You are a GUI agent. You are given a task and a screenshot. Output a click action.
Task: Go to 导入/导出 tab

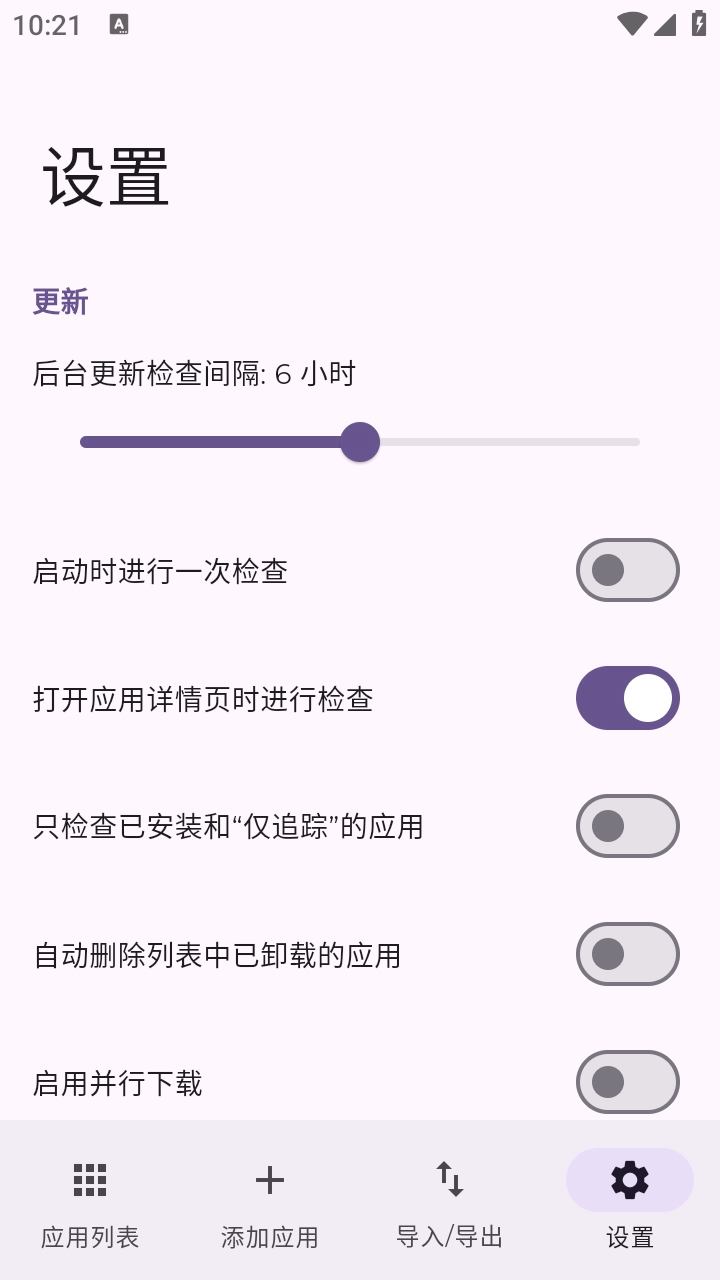tap(450, 1200)
